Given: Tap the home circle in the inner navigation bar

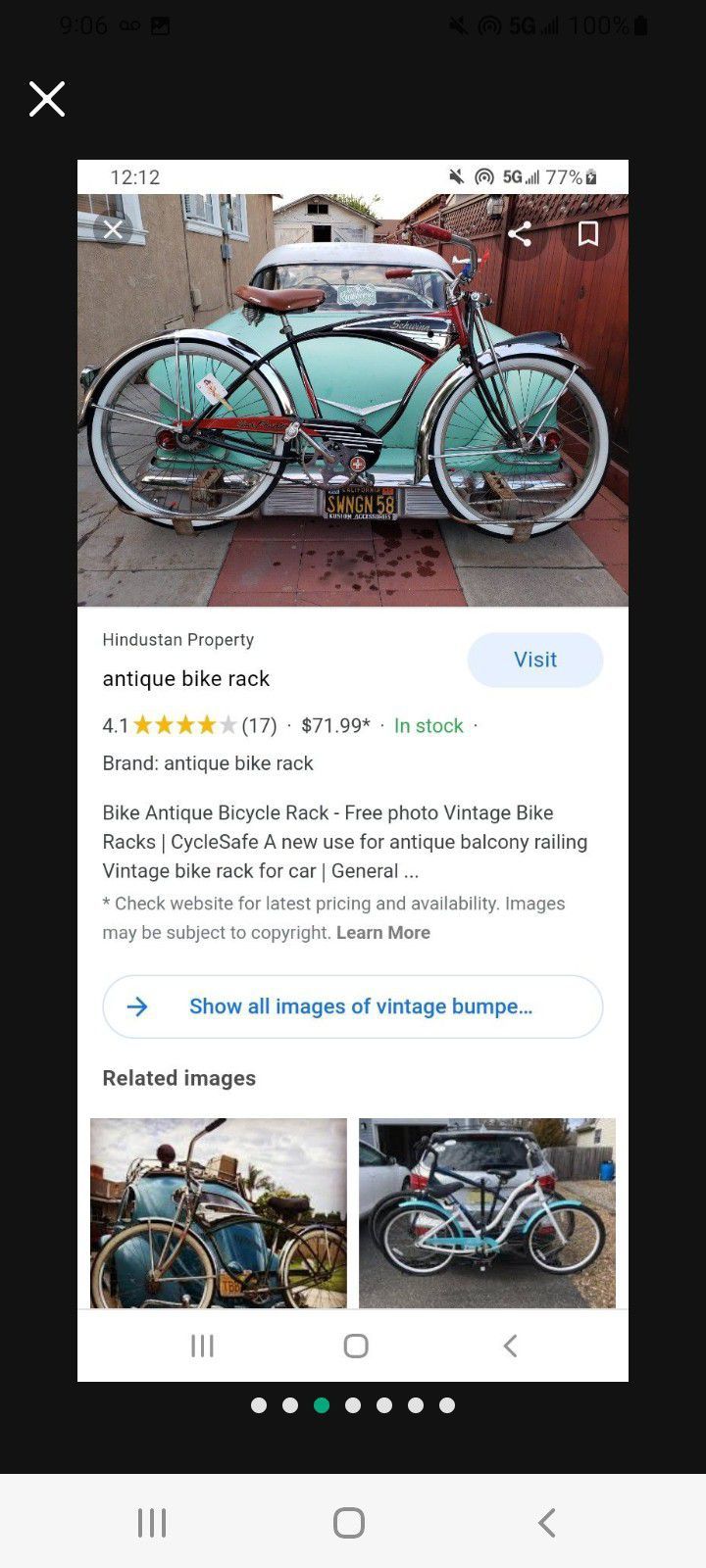Looking at the screenshot, I should click(x=354, y=1346).
